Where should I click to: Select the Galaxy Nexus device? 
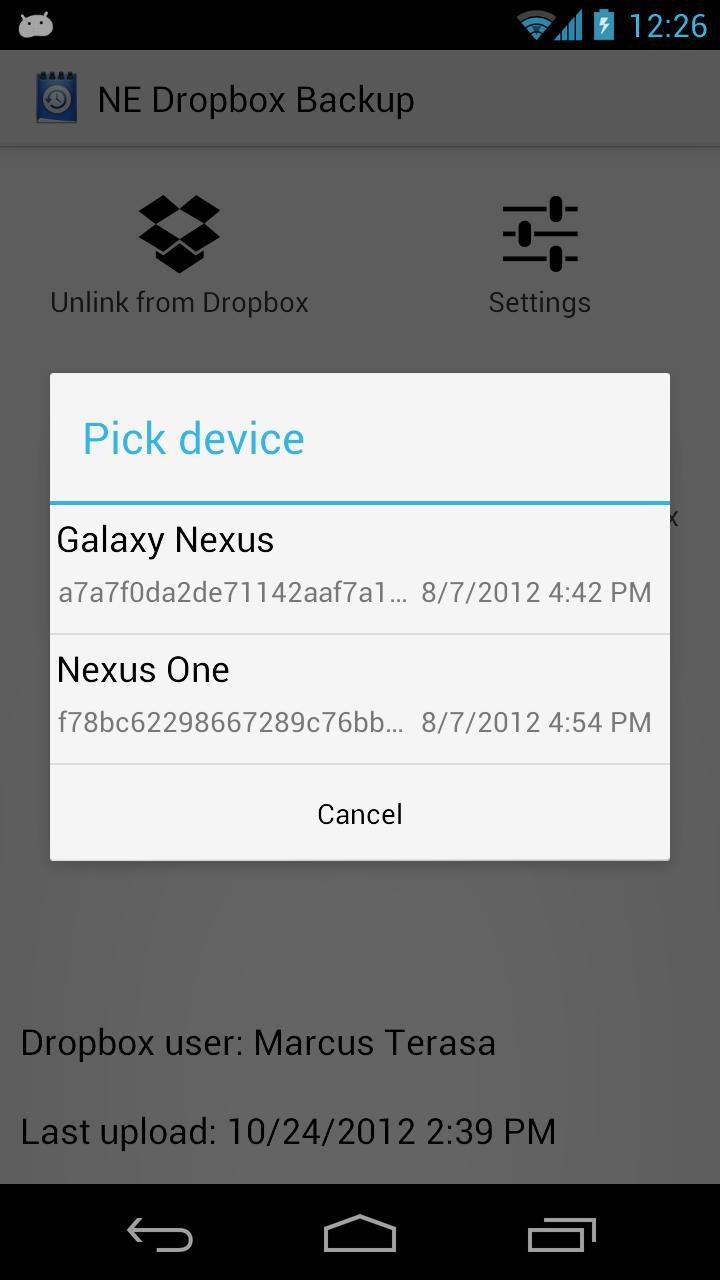[x=359, y=566]
